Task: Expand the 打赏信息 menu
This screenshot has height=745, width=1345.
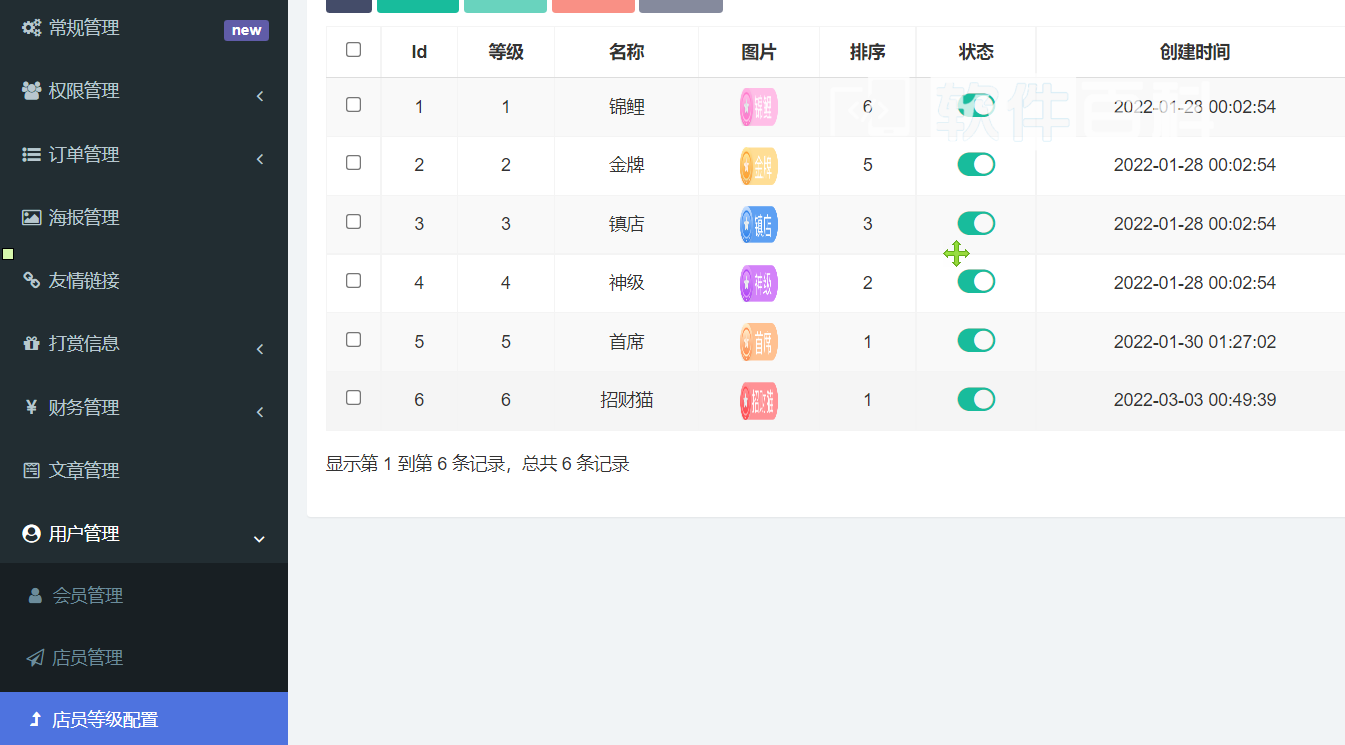Action: coord(84,344)
